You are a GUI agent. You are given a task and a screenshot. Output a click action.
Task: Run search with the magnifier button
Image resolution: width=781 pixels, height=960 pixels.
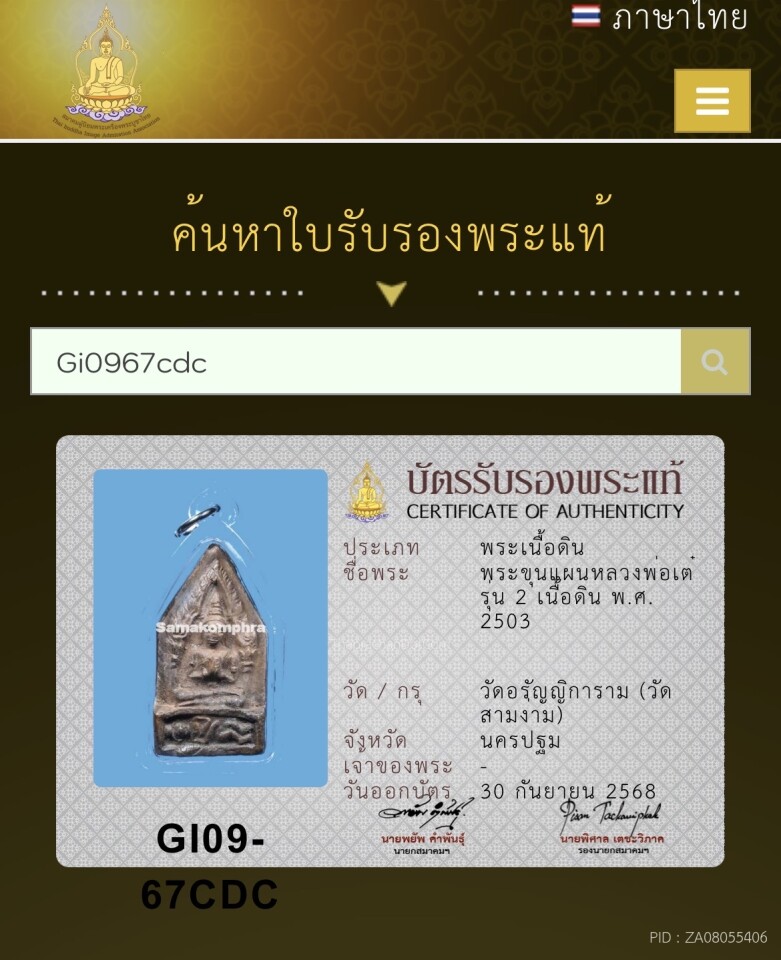click(x=715, y=362)
